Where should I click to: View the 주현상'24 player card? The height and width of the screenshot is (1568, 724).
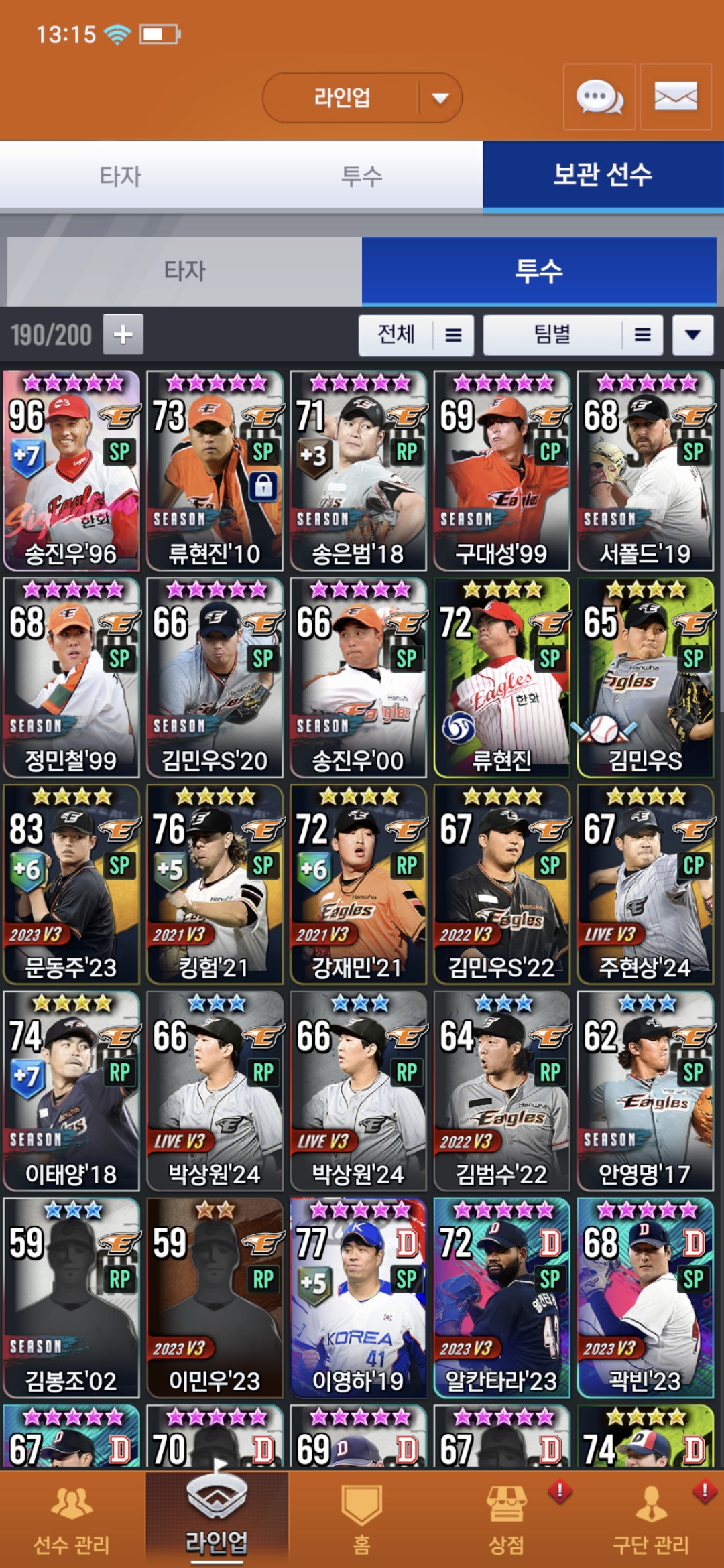tap(645, 884)
